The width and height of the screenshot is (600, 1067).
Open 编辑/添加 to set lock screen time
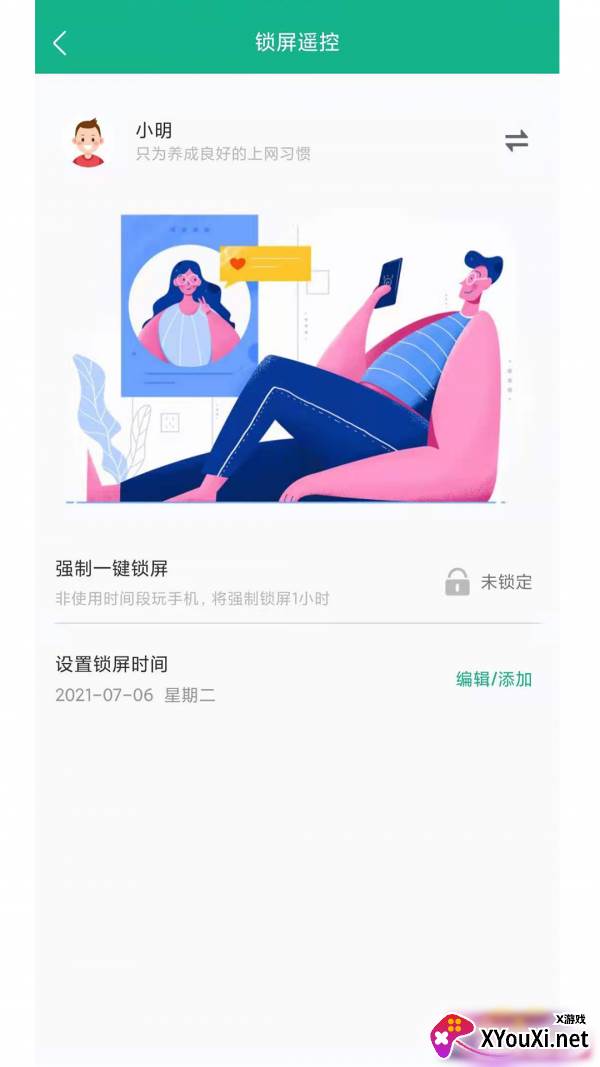coord(494,679)
